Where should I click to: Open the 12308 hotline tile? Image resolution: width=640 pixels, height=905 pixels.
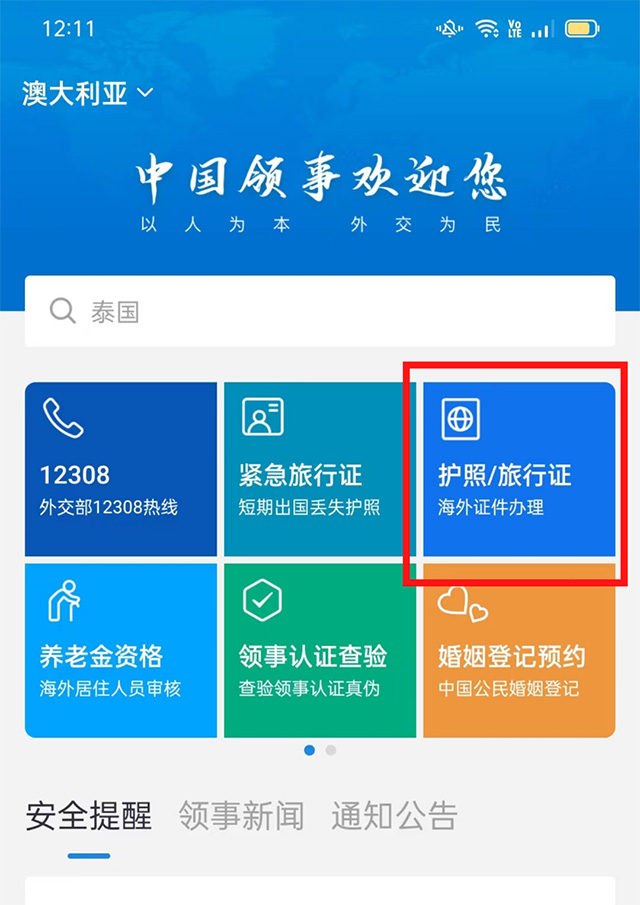point(121,469)
